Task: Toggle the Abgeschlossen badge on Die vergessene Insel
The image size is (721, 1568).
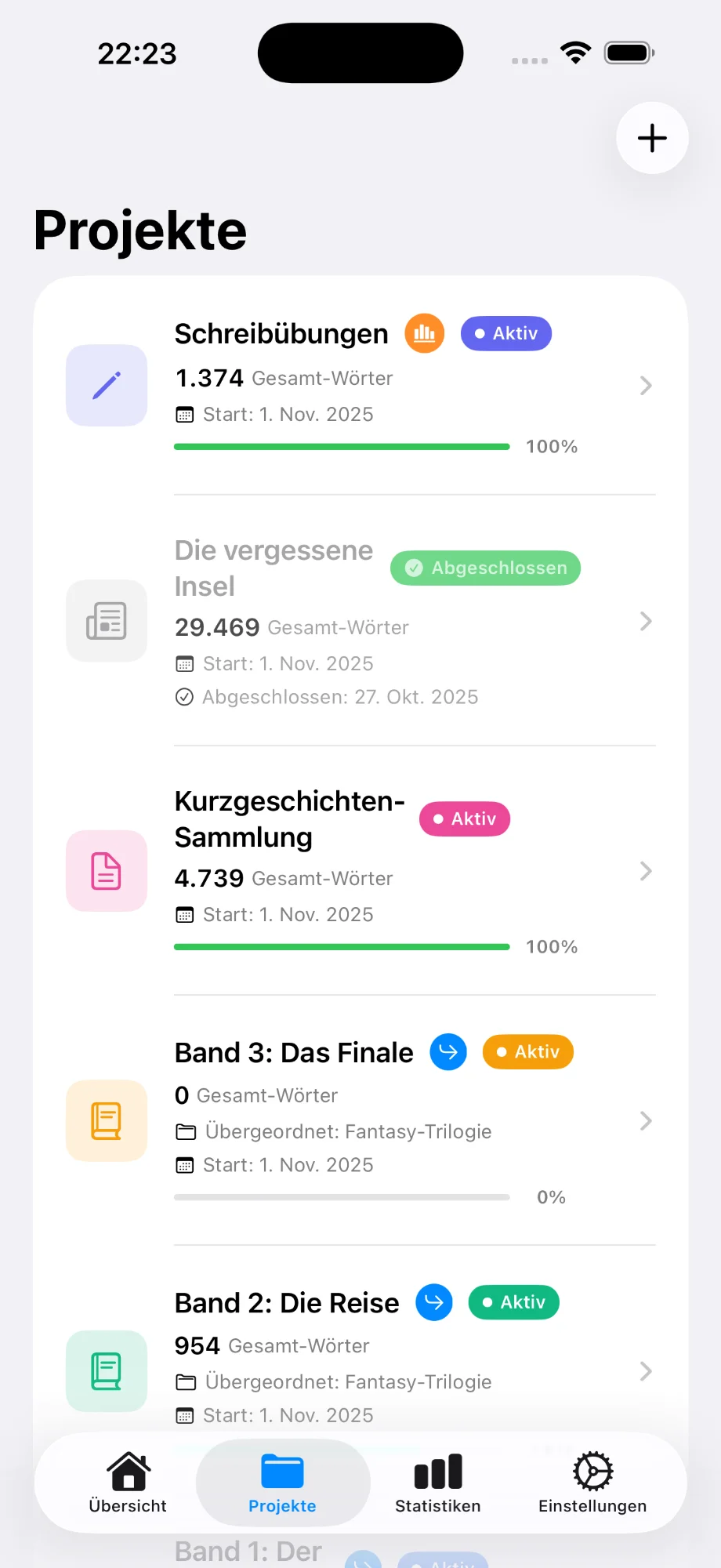Action: click(484, 568)
